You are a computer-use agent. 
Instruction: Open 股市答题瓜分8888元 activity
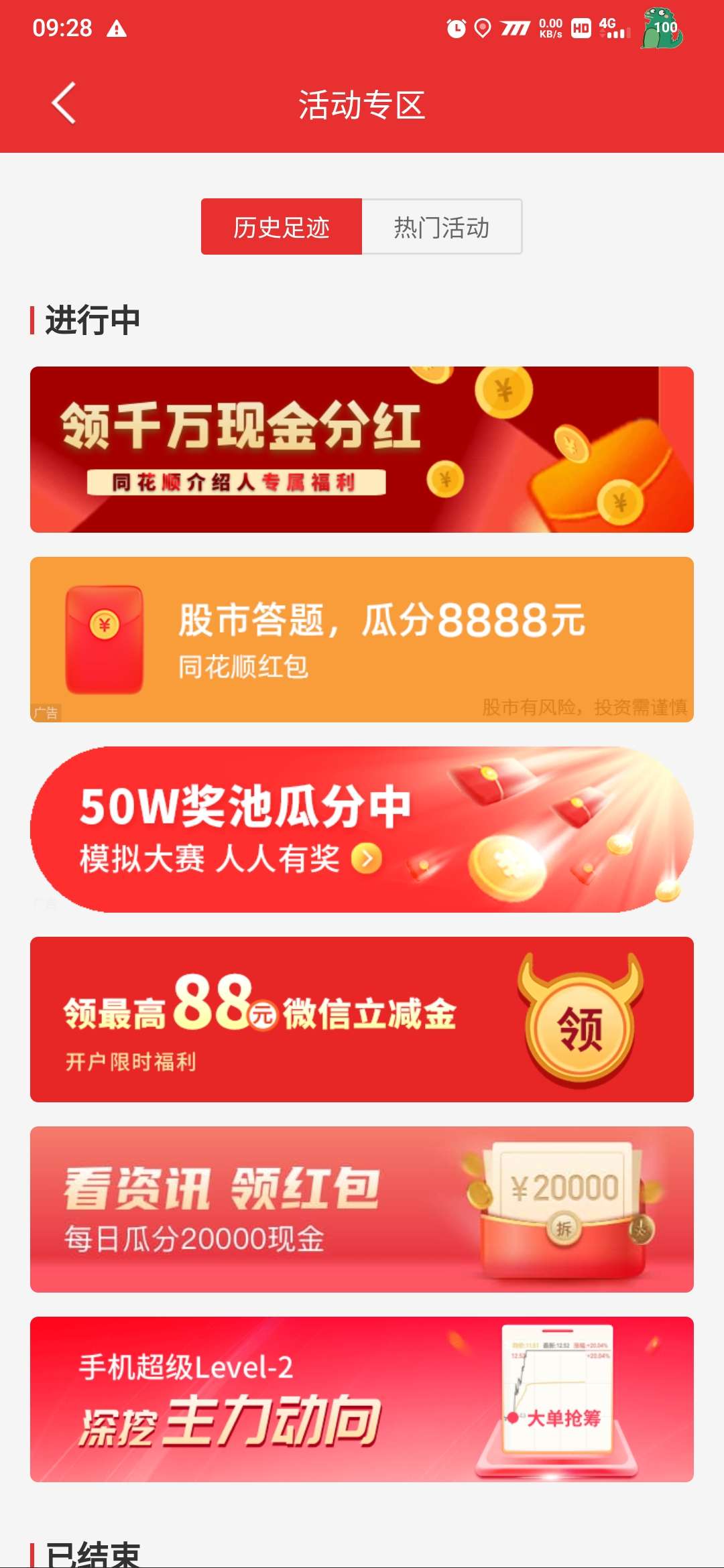pyautogui.click(x=362, y=639)
